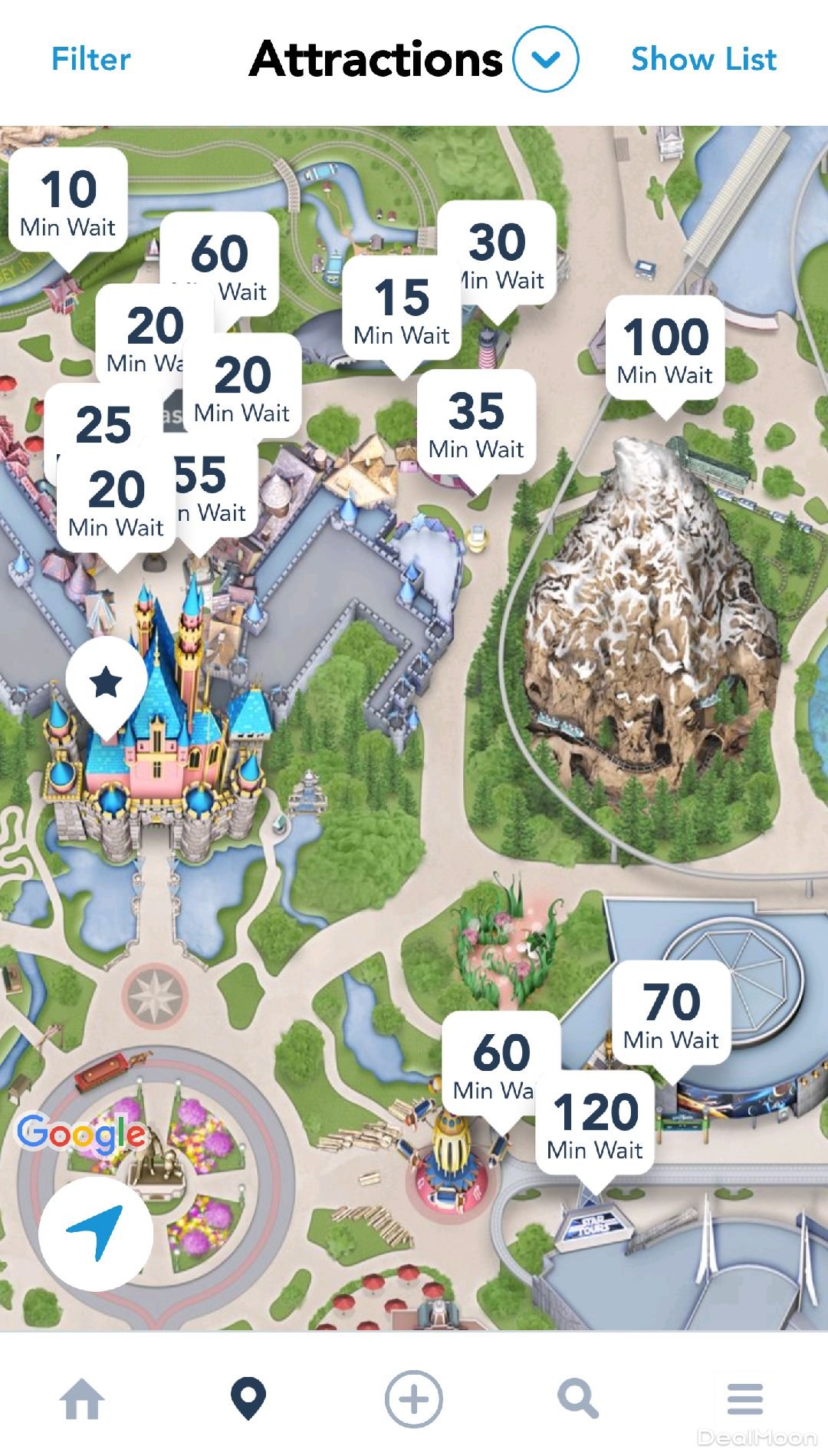The height and width of the screenshot is (1456, 828).
Task: Open the search tab
Action: [578, 1398]
